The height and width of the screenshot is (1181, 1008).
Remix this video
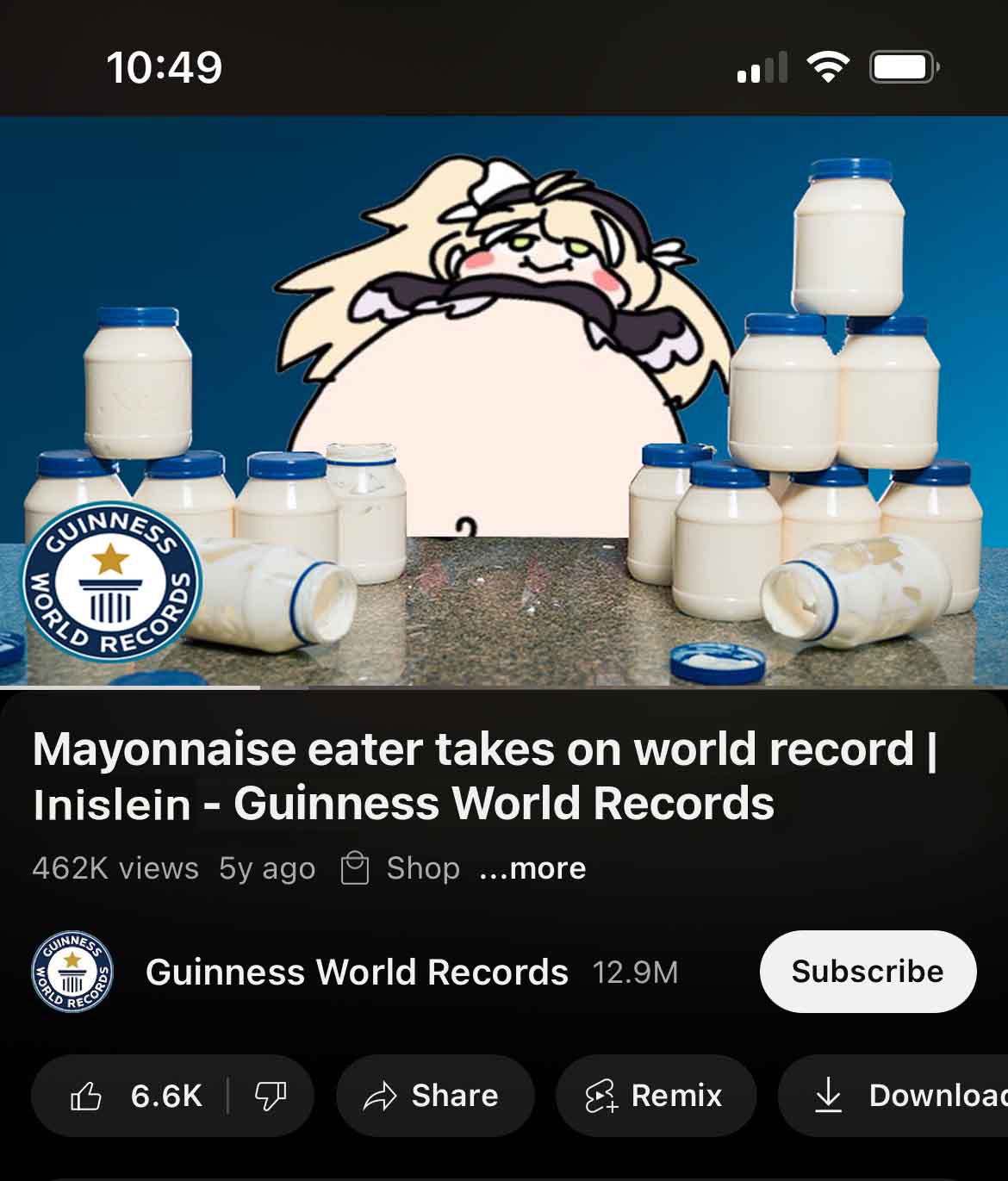655,1096
